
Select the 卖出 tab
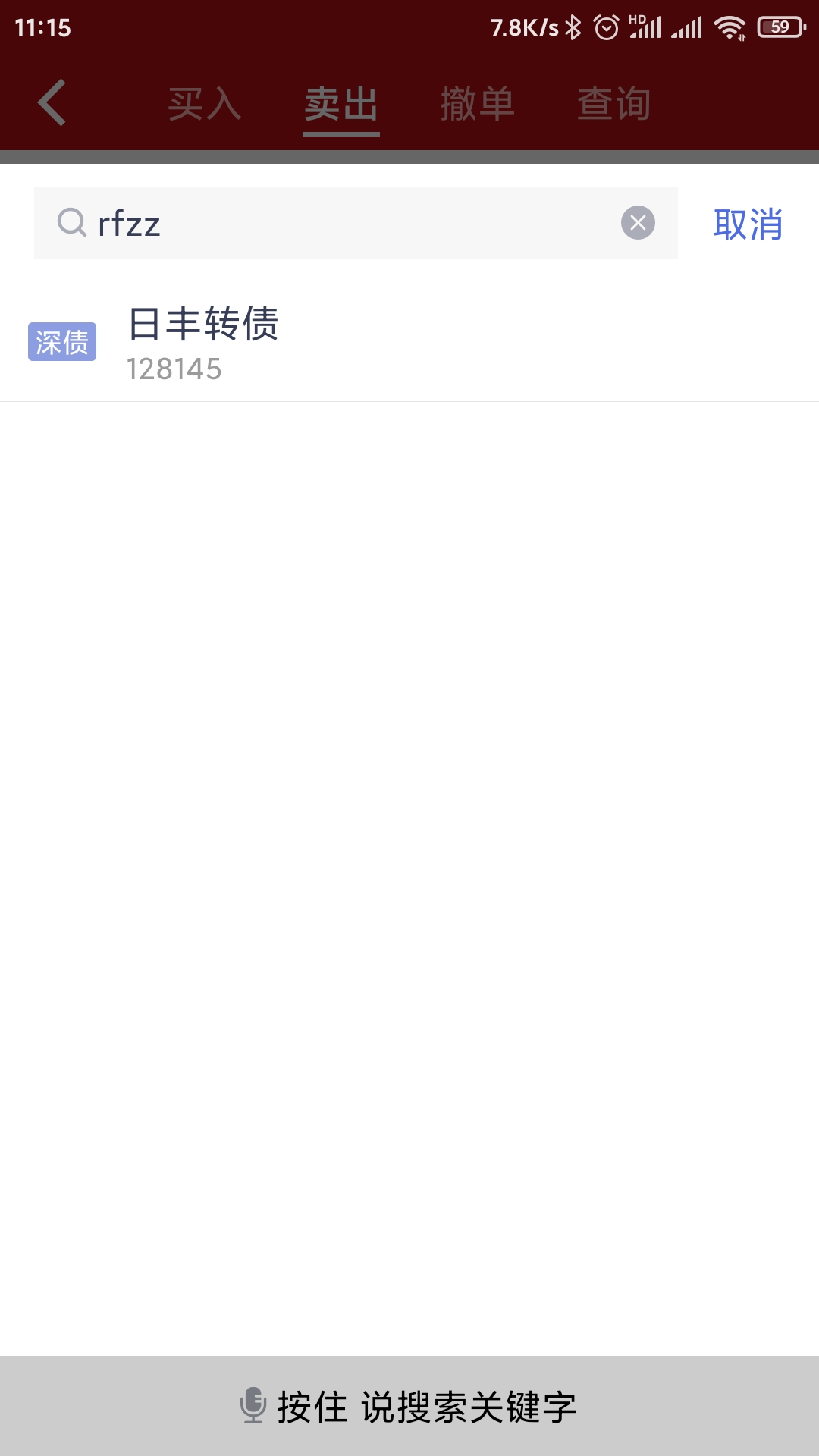click(x=341, y=104)
